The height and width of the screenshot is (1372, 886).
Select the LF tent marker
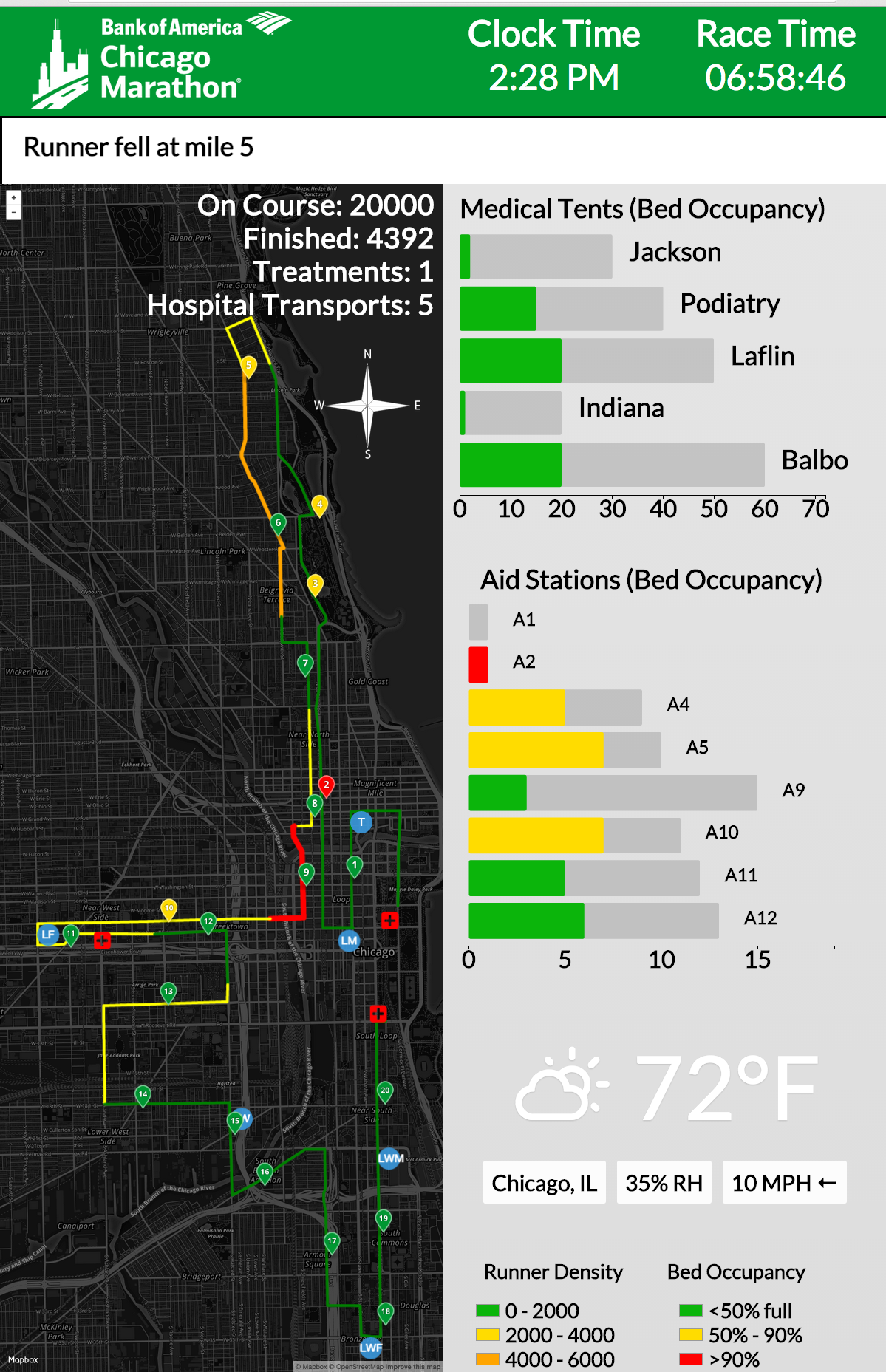click(48, 934)
